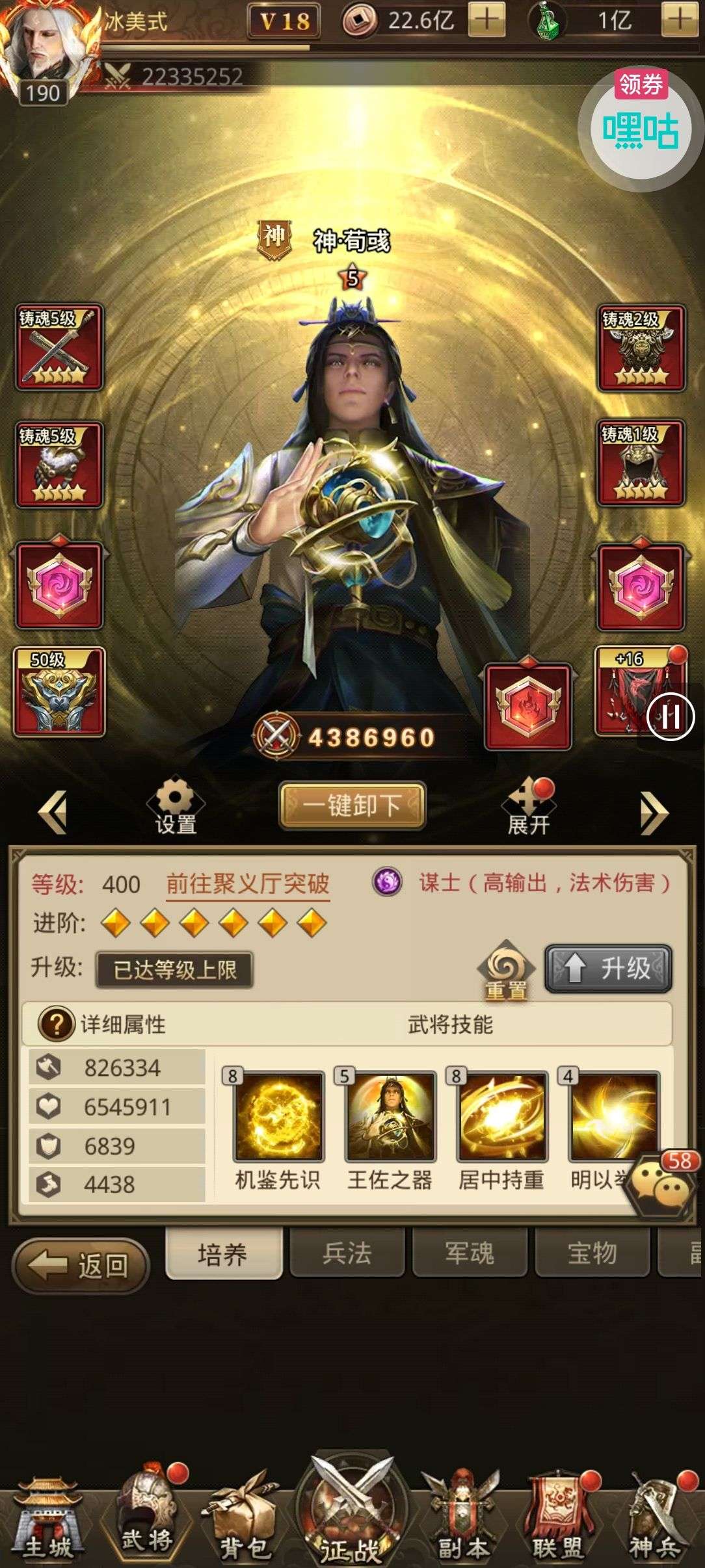705x1568 pixels.
Task: Open the chat bubble with 58 messages
Action: 661,1186
